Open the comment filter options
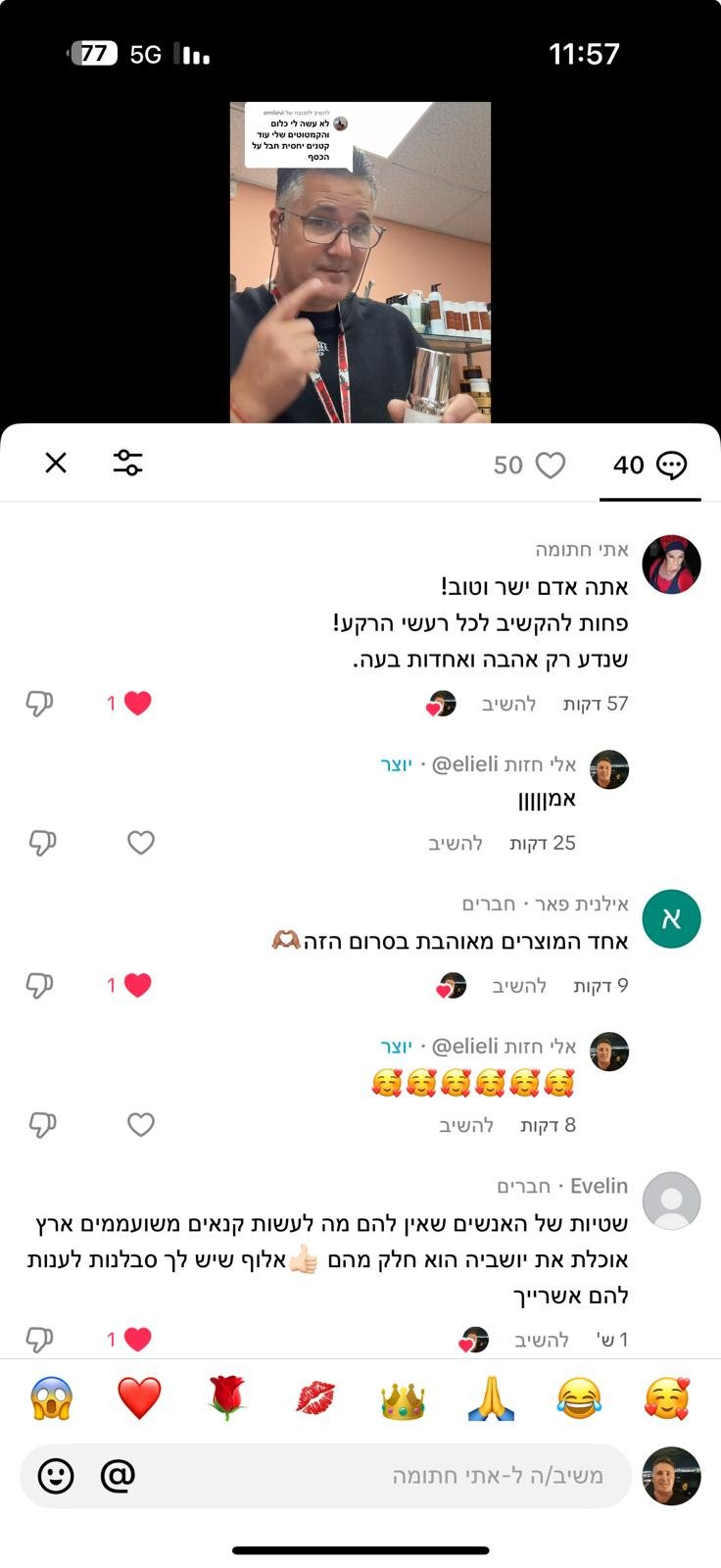721x1568 pixels. pos(127,463)
